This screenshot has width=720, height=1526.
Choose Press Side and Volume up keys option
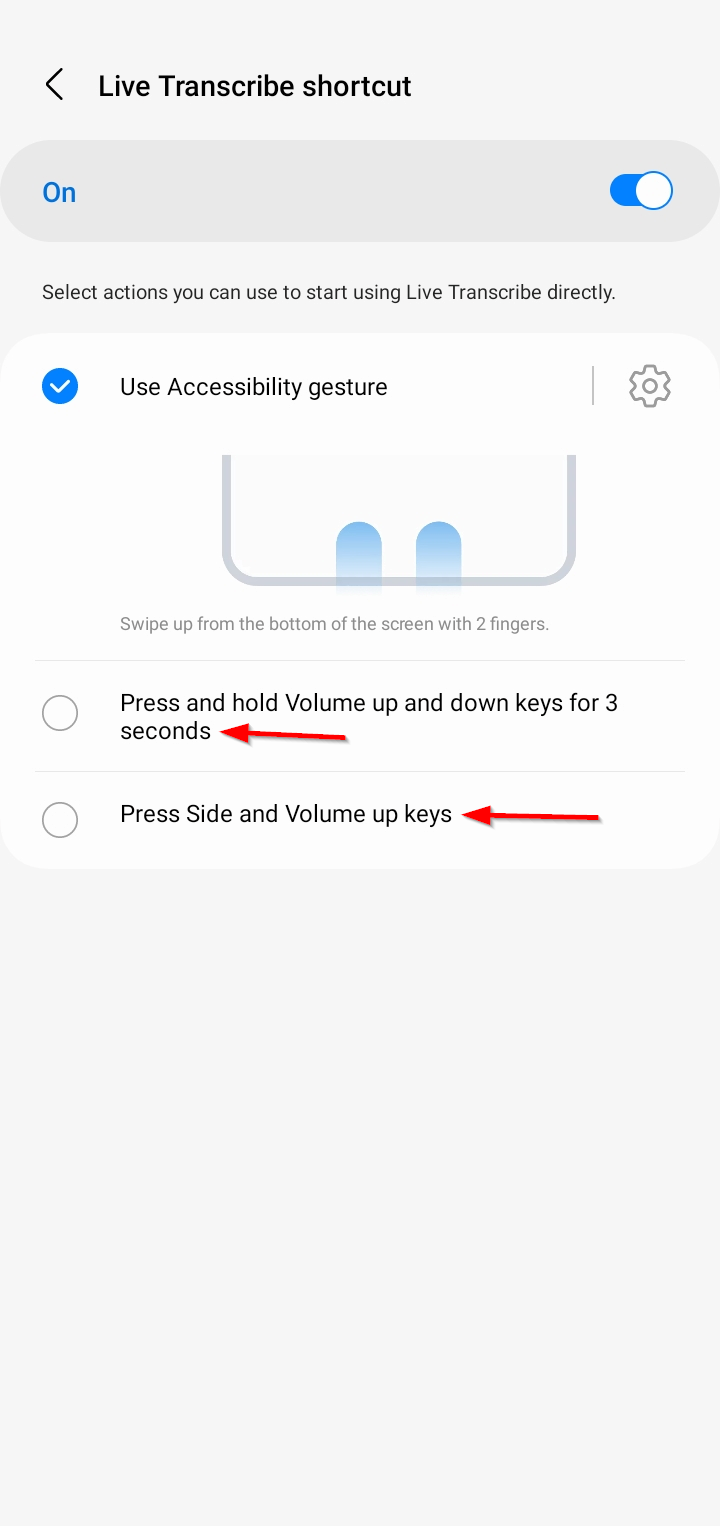(x=60, y=820)
